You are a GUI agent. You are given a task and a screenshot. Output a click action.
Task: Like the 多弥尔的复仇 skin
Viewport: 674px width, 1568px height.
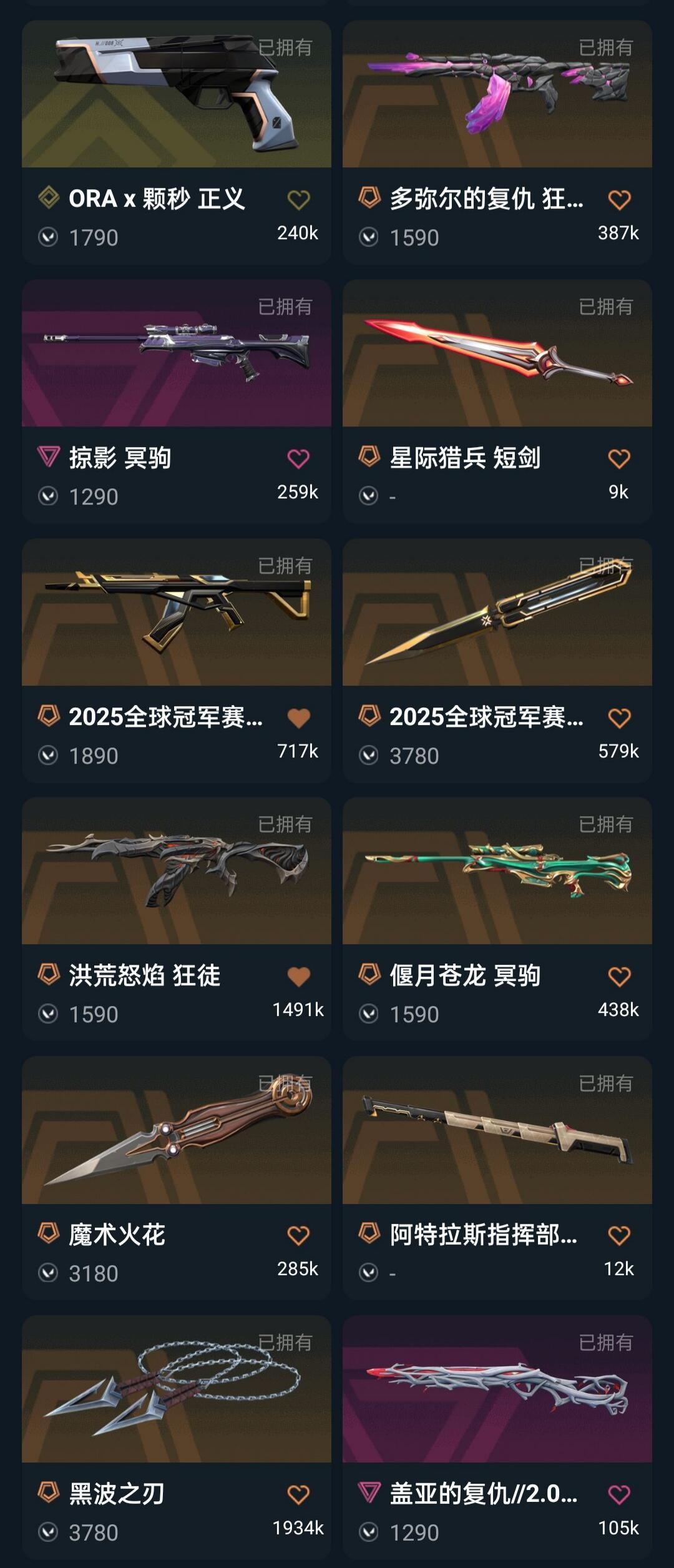click(619, 200)
